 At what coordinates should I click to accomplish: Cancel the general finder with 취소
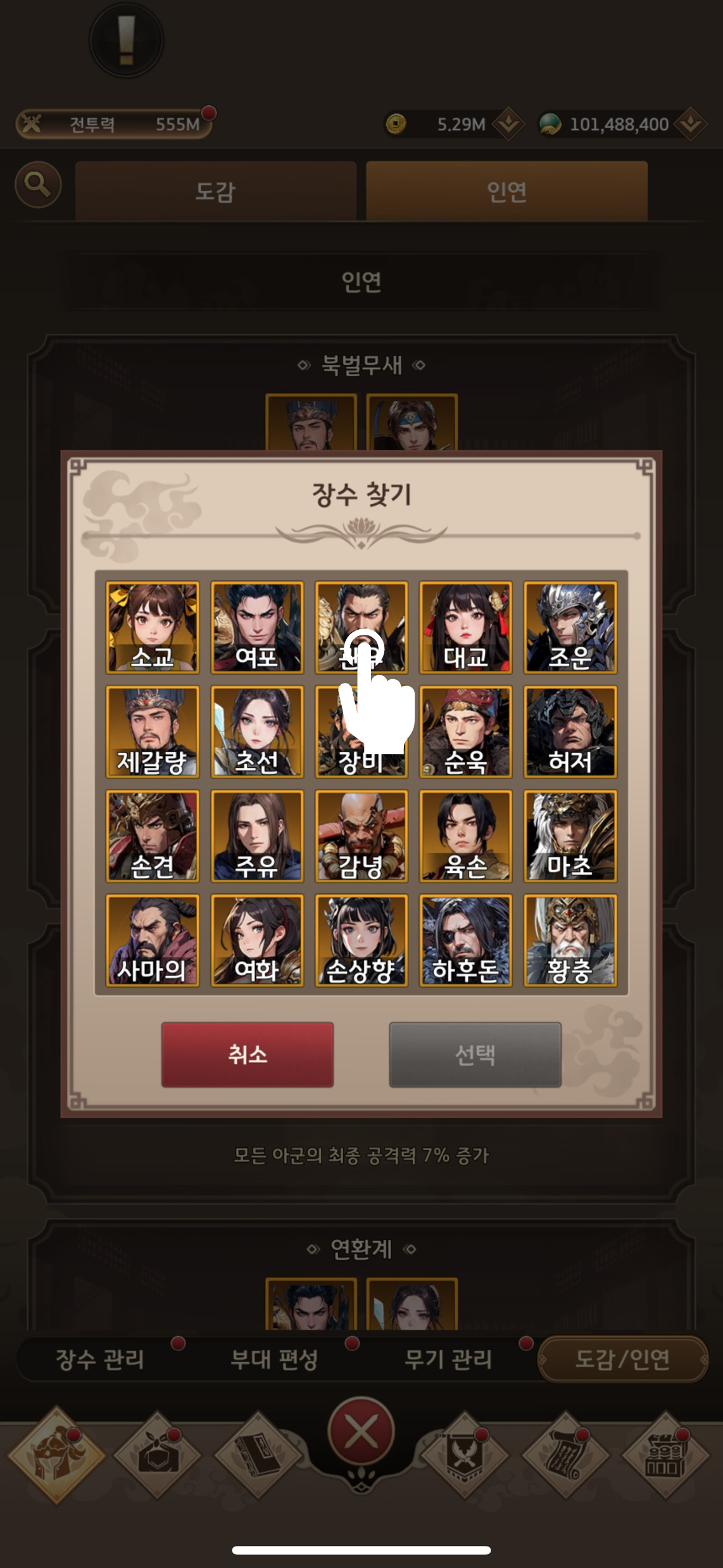click(248, 1054)
